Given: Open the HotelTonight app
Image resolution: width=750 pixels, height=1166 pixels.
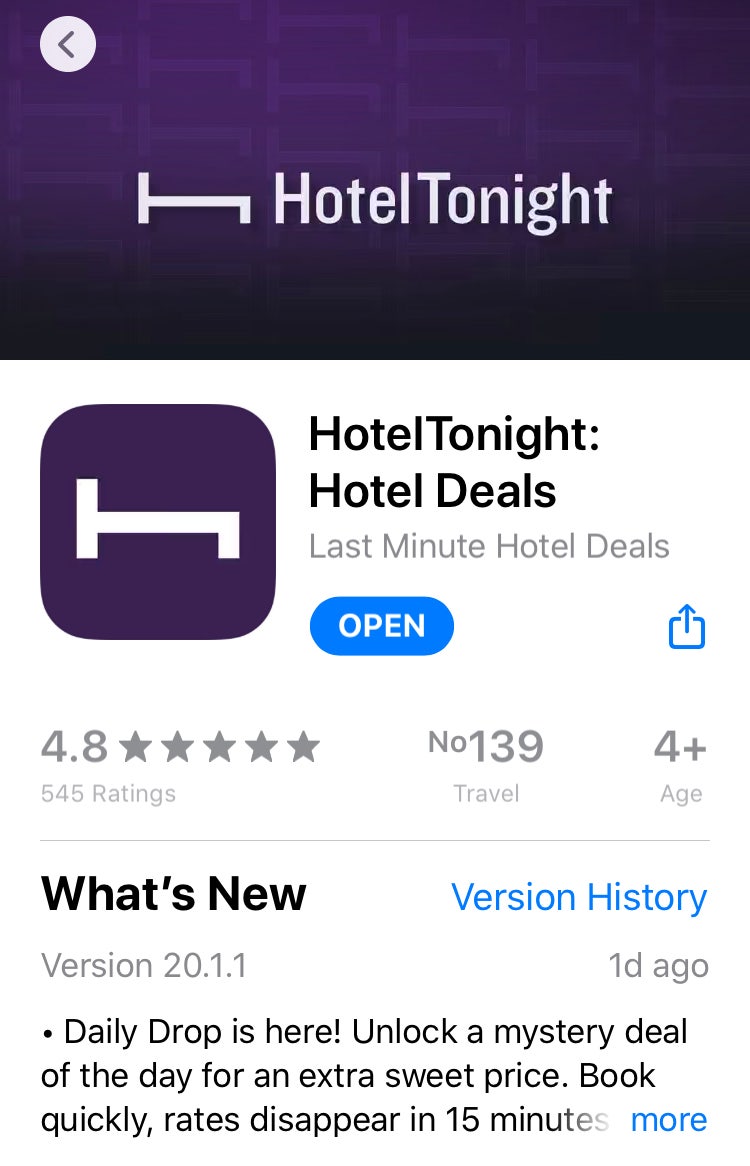Looking at the screenshot, I should pyautogui.click(x=381, y=626).
